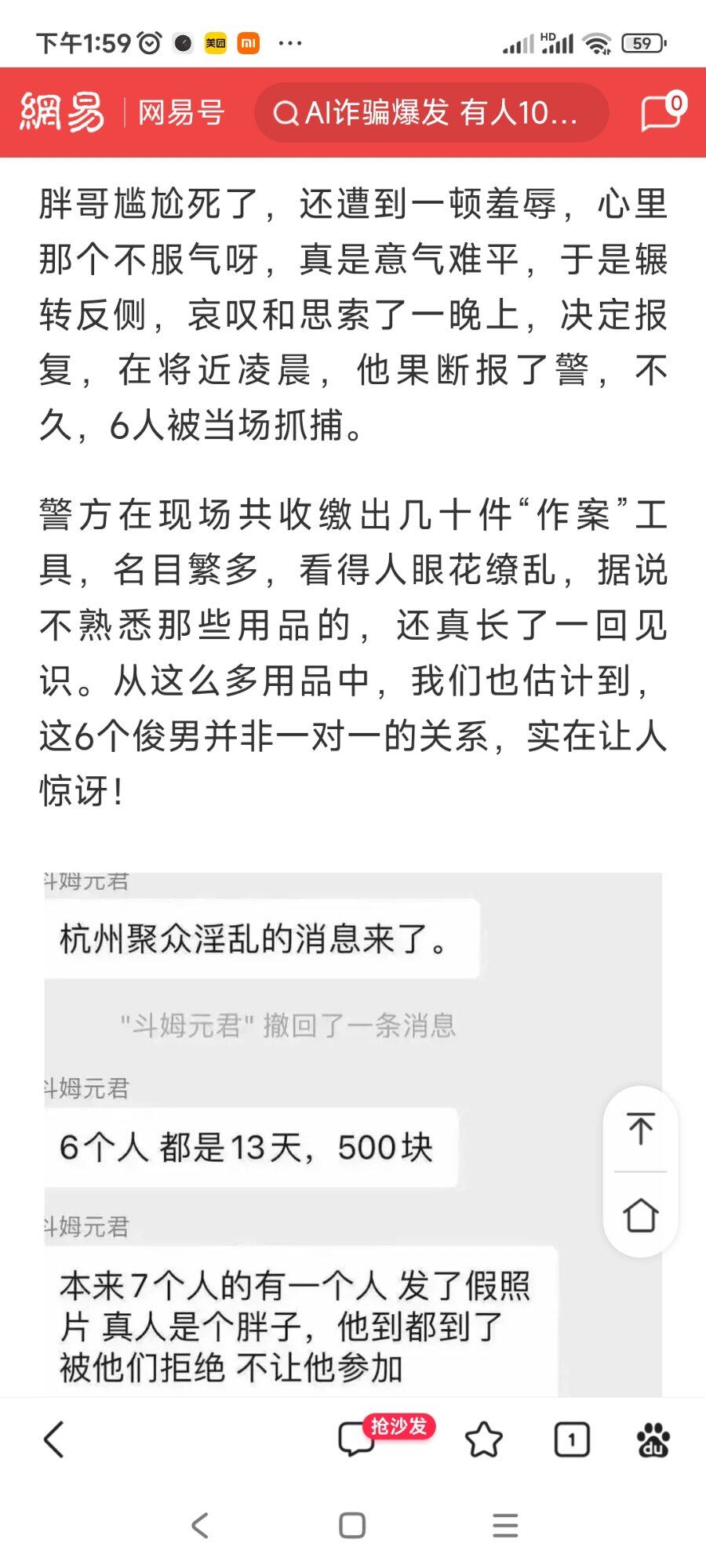Screen dimensions: 706x1568
Task: Tap the system home button
Action: point(352,1526)
